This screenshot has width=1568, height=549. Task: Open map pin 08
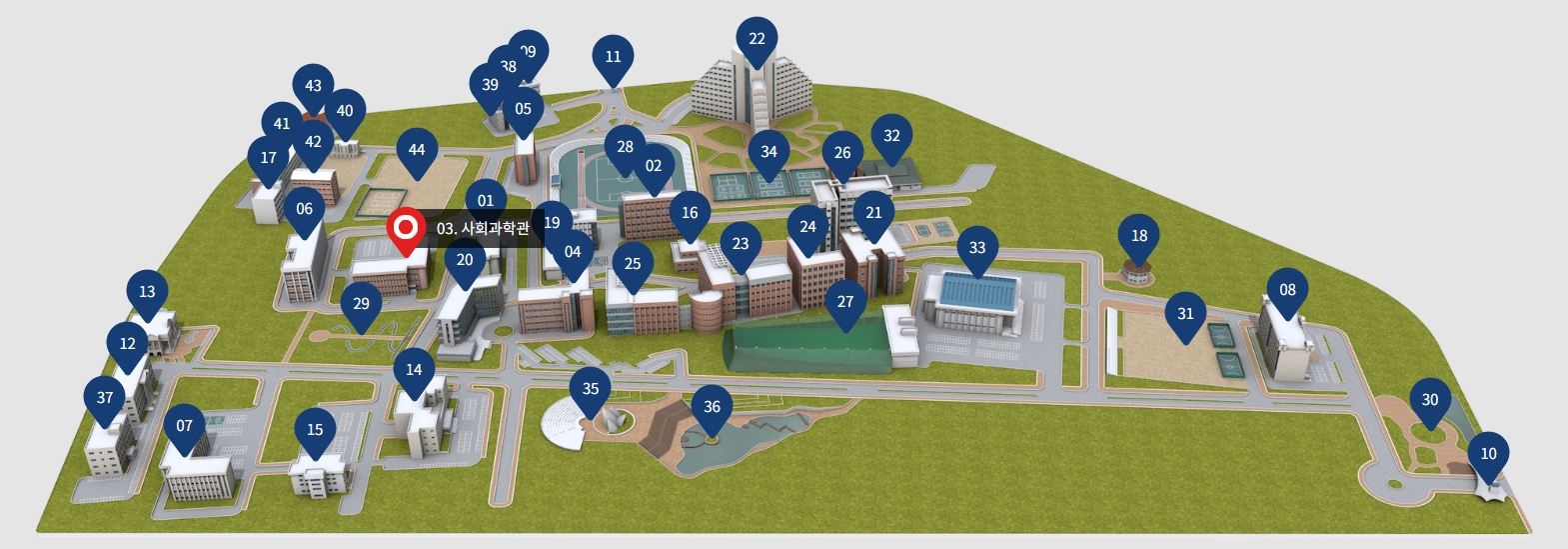(x=1287, y=290)
